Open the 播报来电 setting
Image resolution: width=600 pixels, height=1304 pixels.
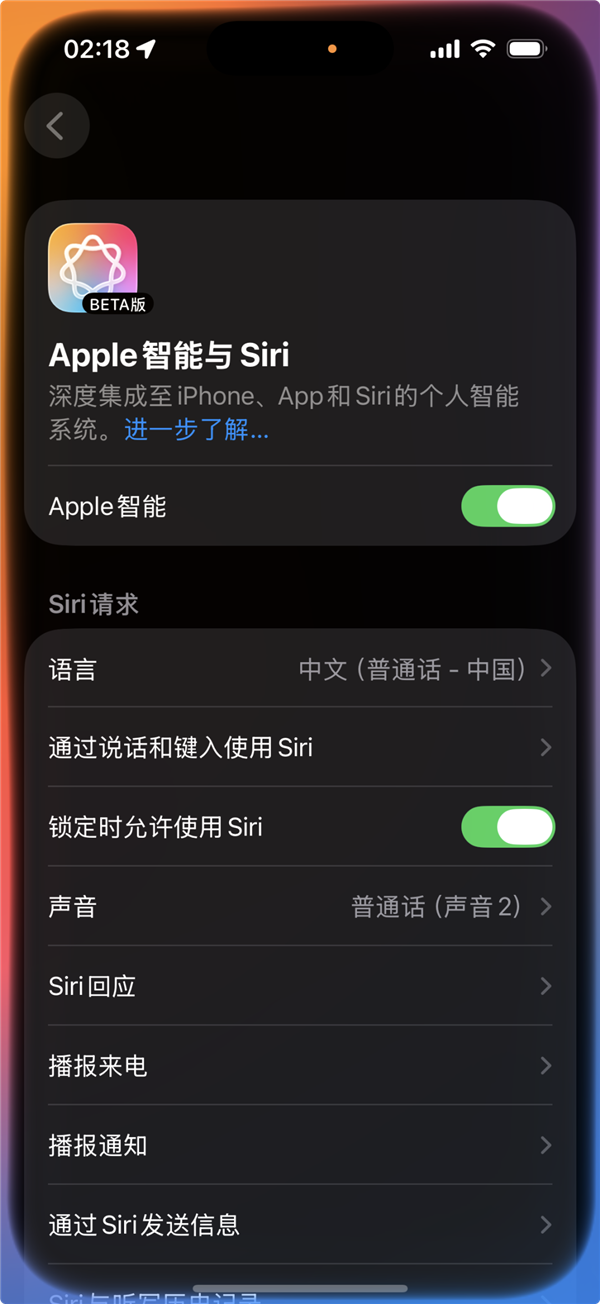[300, 1066]
